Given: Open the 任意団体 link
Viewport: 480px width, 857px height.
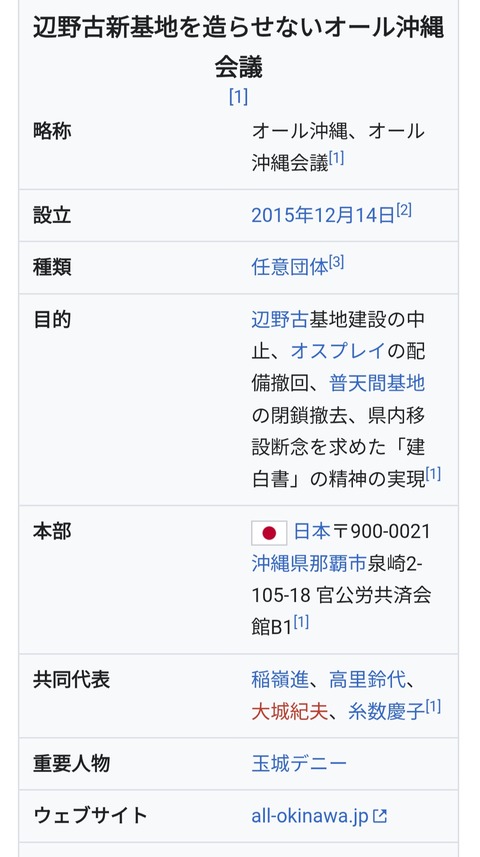Looking at the screenshot, I should (x=290, y=267).
